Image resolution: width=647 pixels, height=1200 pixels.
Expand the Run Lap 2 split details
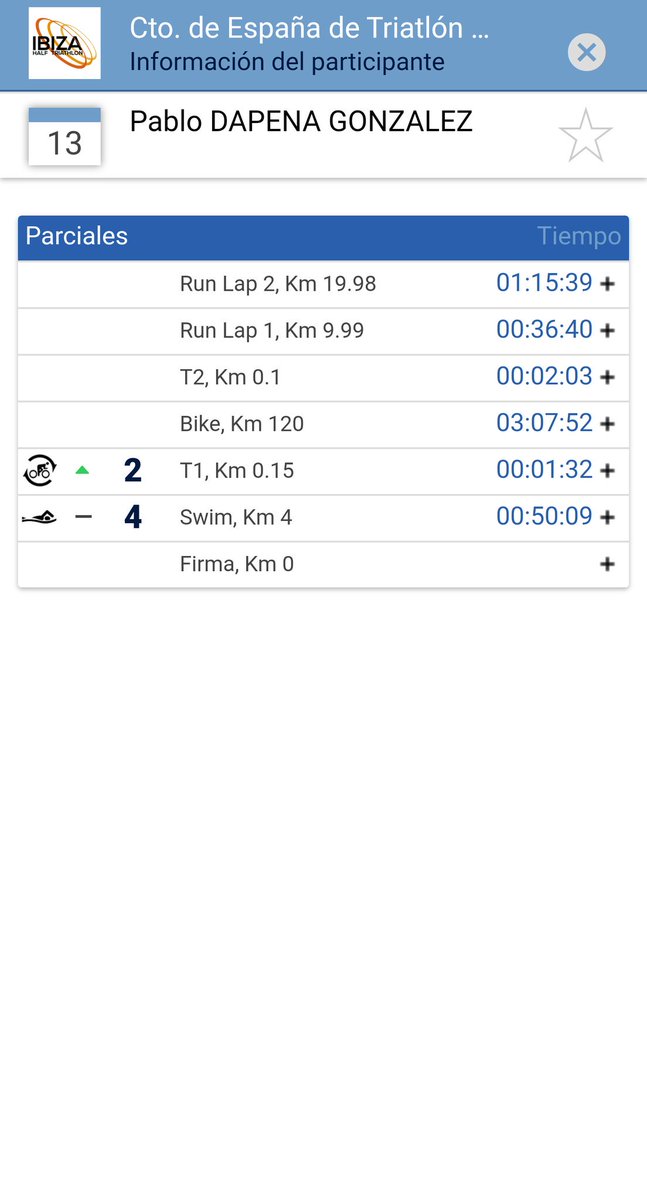(607, 284)
